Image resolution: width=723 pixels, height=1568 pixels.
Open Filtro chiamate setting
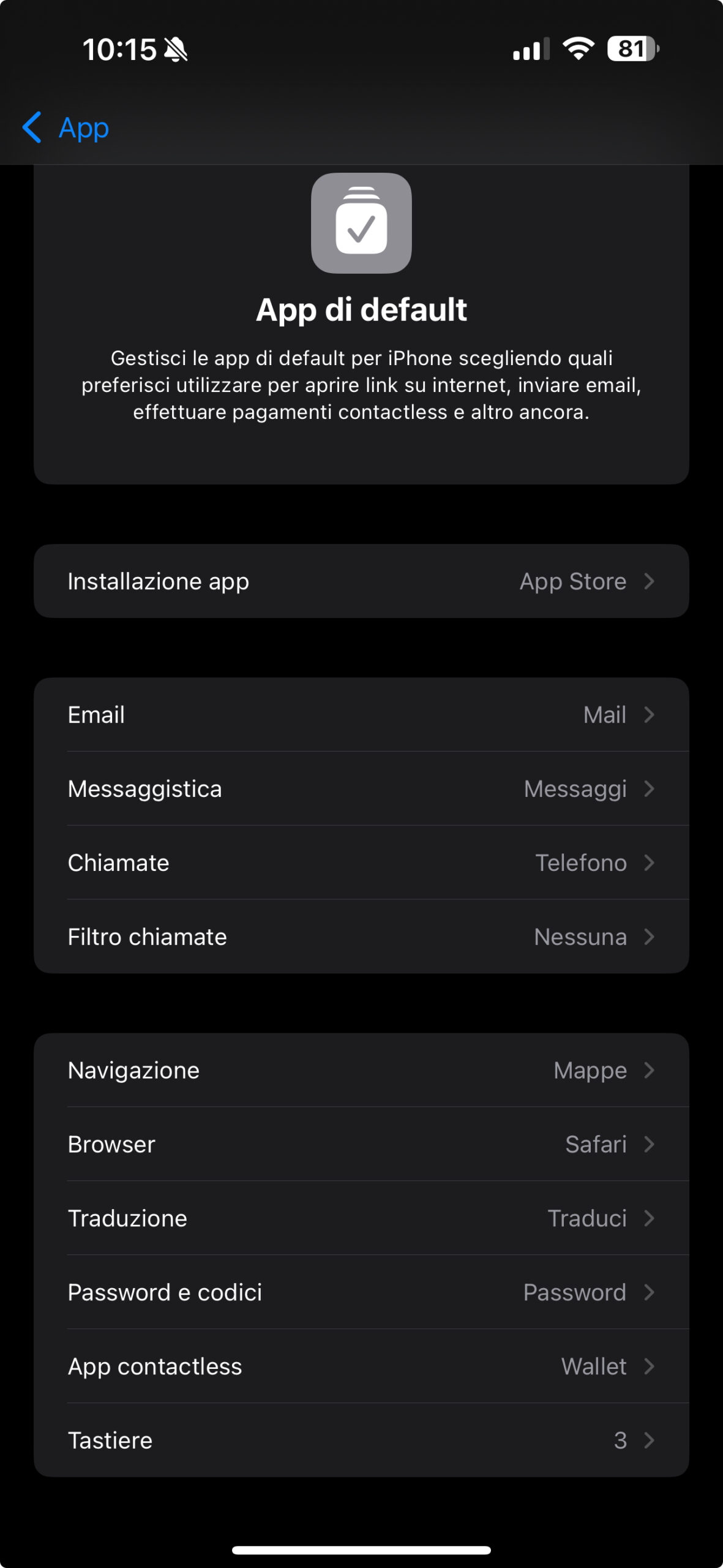[361, 937]
